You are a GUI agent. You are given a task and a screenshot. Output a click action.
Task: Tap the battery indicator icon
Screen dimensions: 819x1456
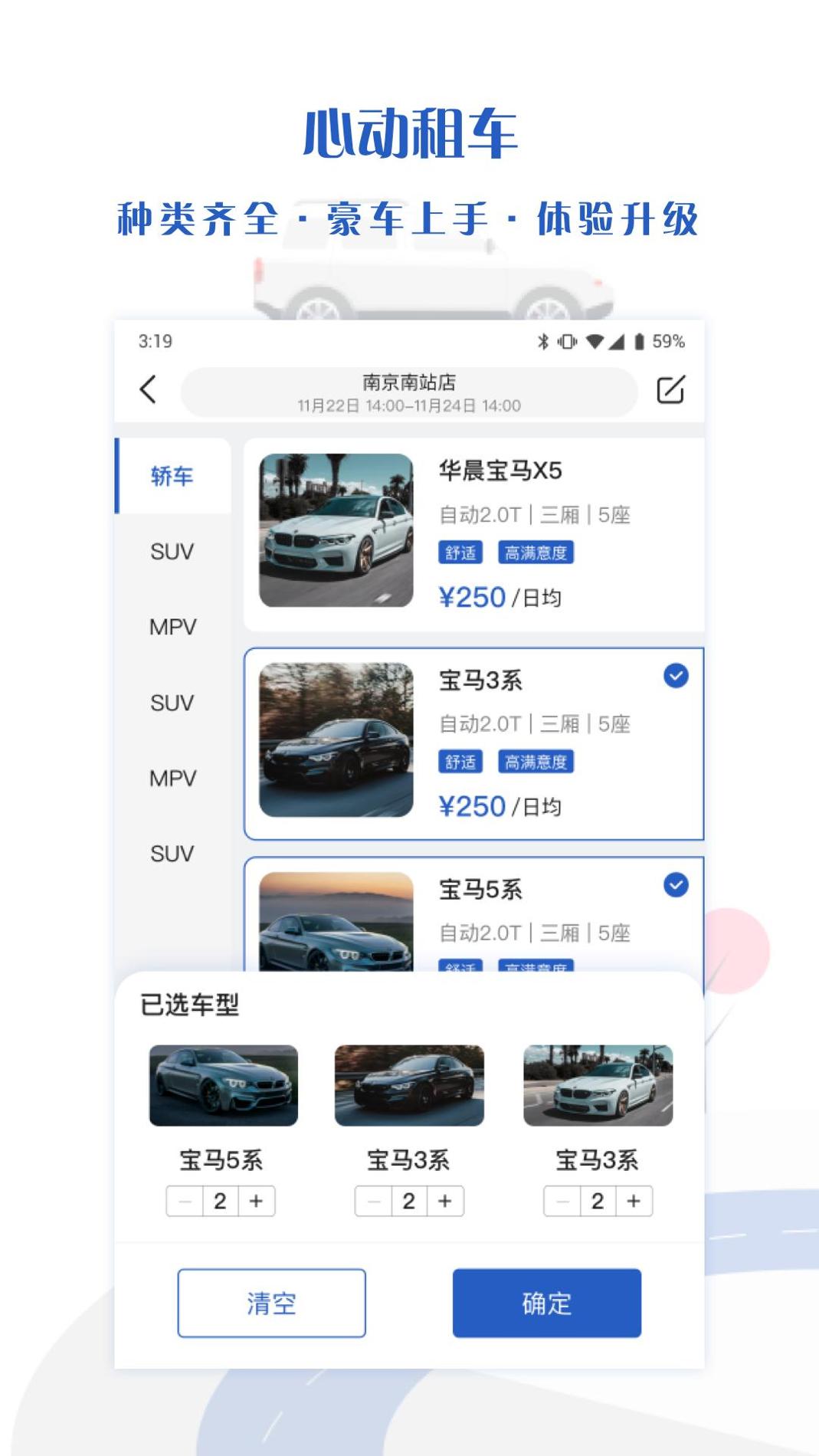click(x=638, y=342)
